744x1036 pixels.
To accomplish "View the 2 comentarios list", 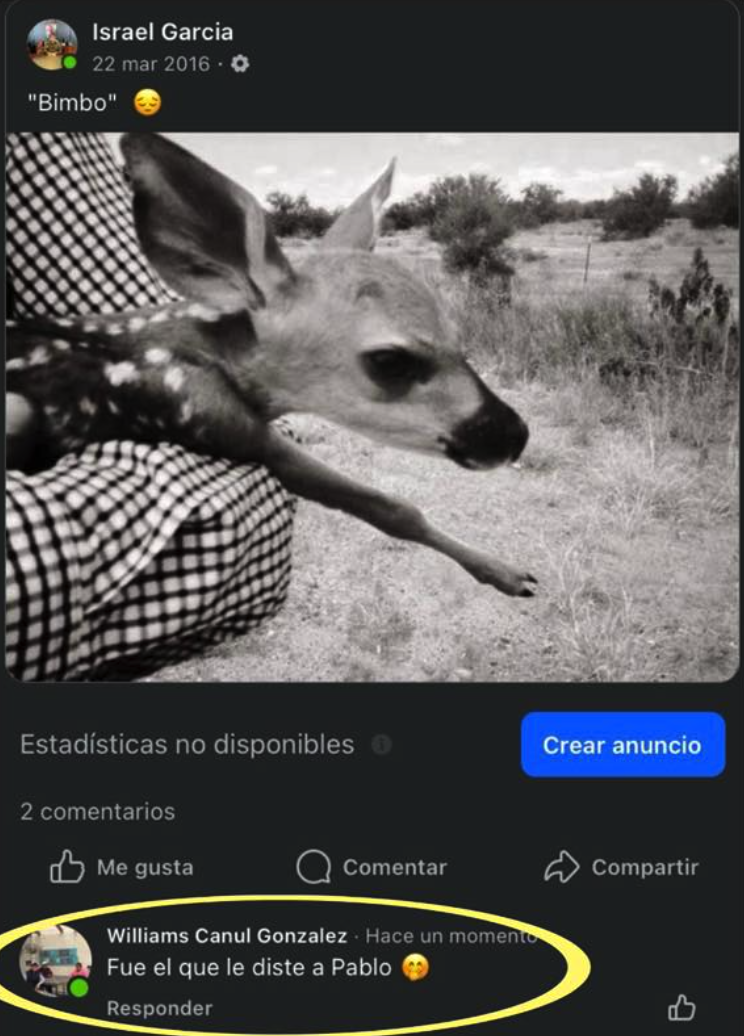I will pyautogui.click(x=97, y=811).
